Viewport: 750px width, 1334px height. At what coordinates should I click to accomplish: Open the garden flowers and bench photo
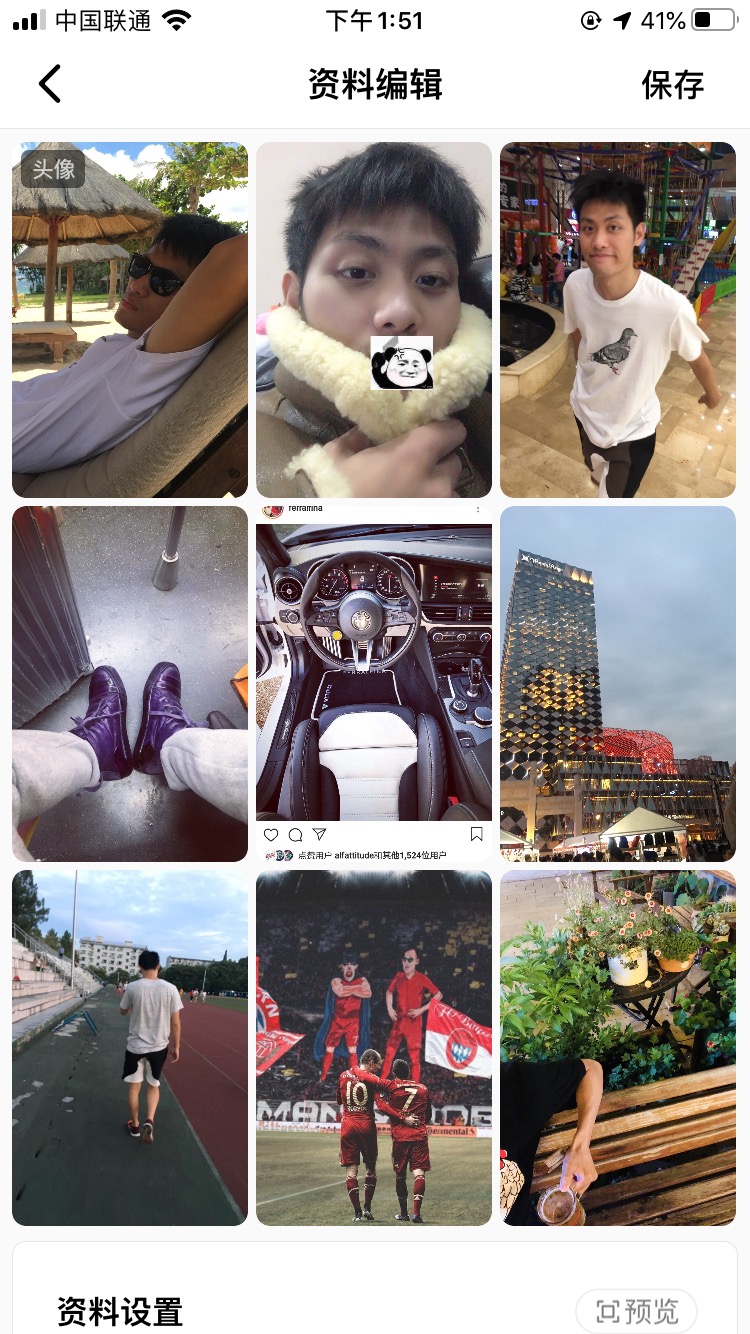pos(618,1048)
